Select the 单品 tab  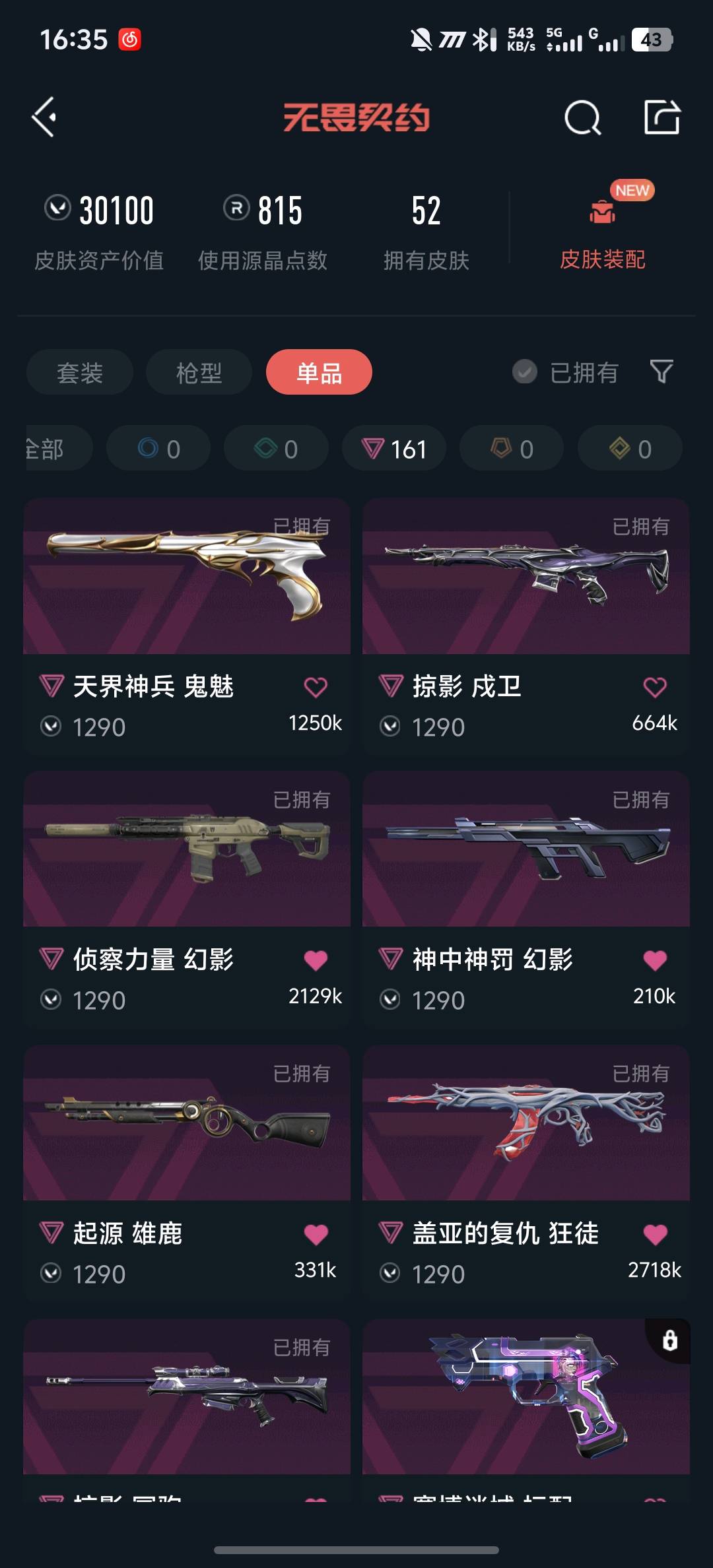click(319, 373)
